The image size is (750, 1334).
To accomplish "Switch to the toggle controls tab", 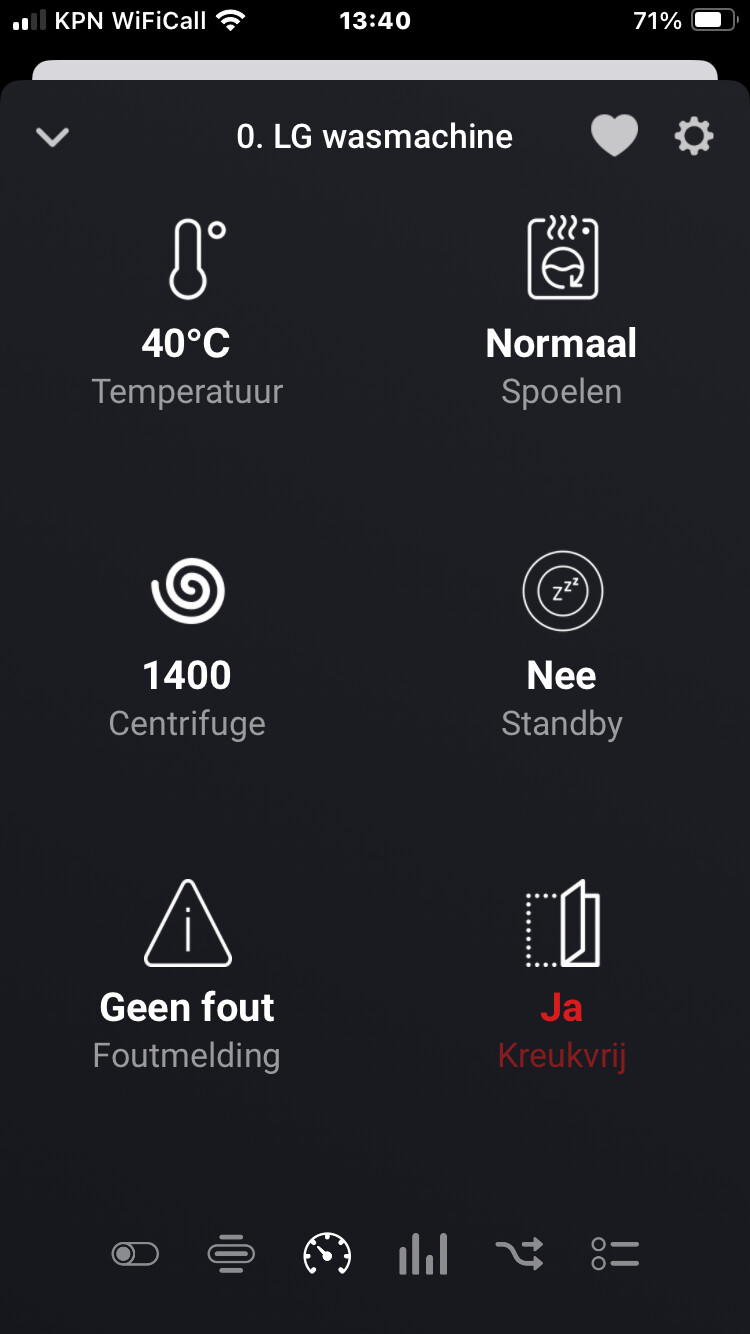I will tap(135, 1253).
